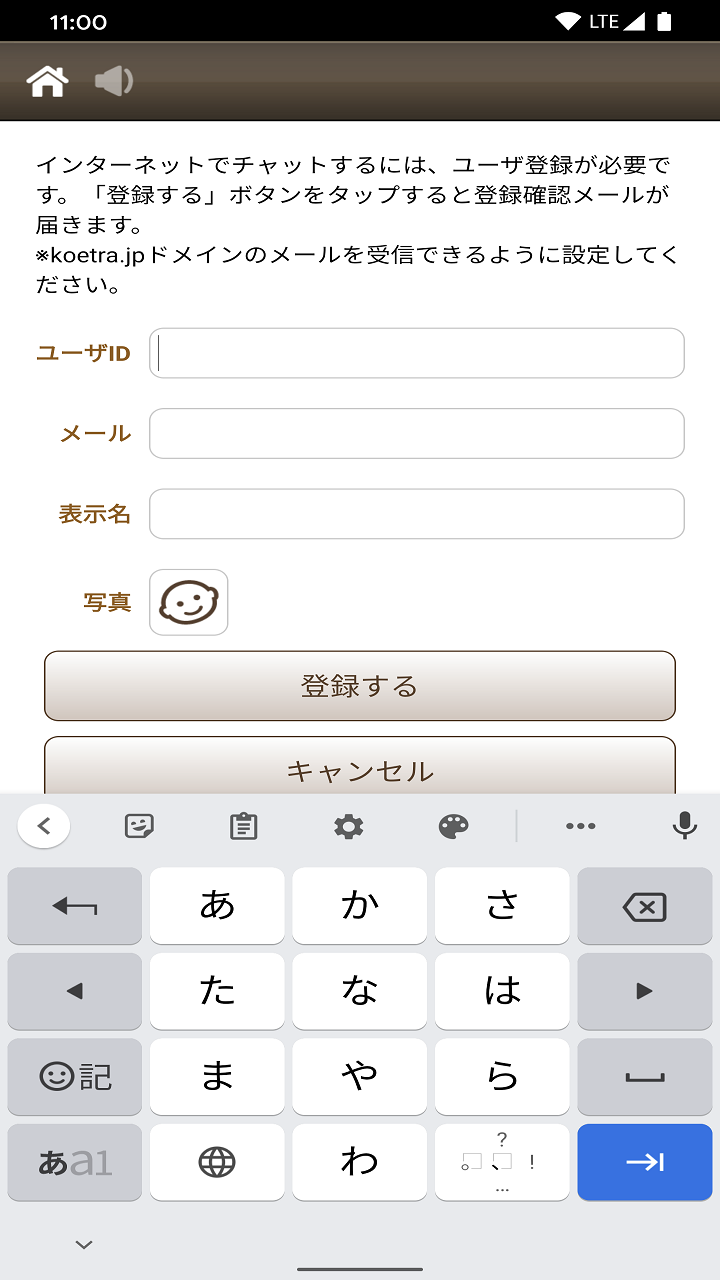Toggle the sound speaker icon

tap(114, 81)
